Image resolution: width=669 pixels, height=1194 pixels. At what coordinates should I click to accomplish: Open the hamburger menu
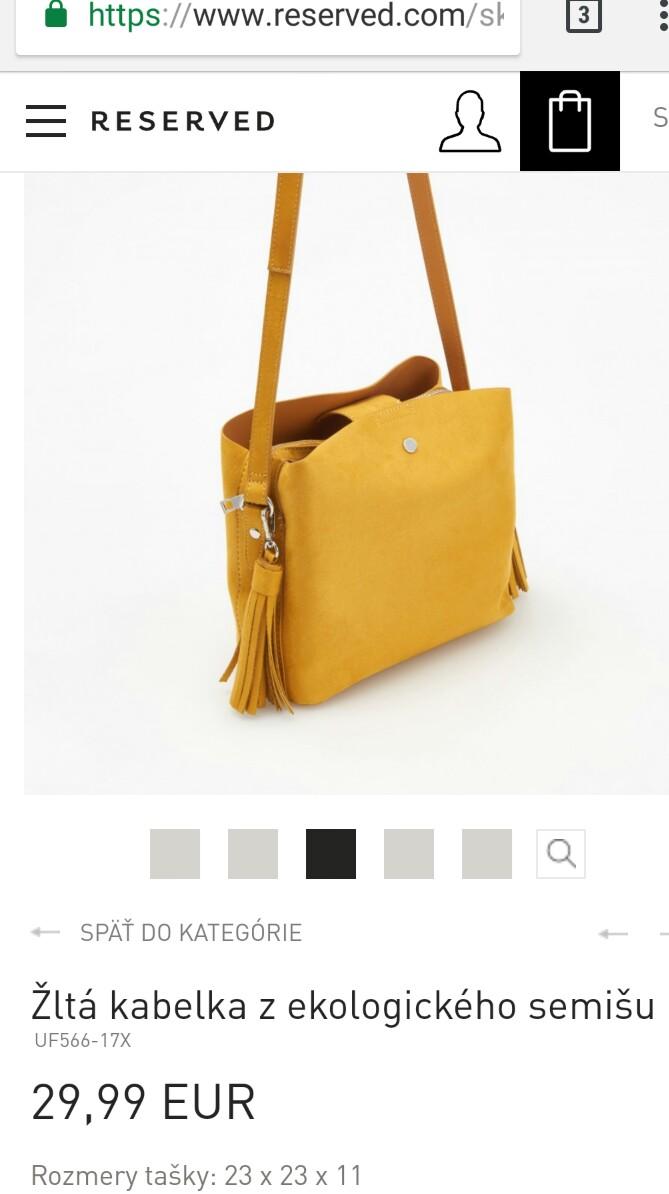pos(46,121)
